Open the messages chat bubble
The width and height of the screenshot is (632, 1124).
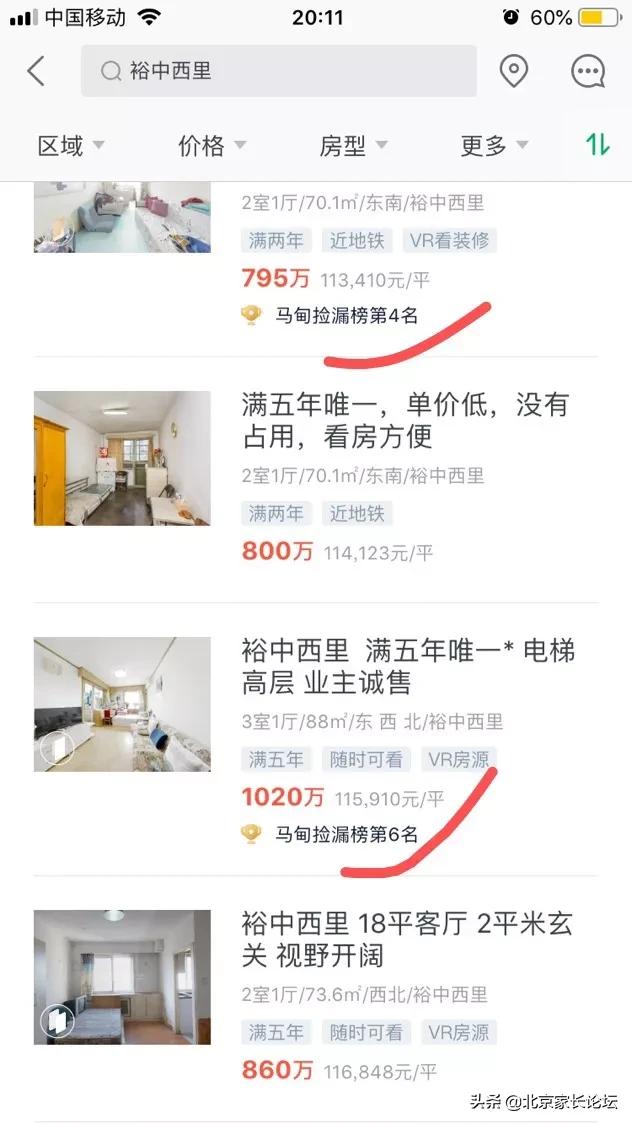[587, 71]
